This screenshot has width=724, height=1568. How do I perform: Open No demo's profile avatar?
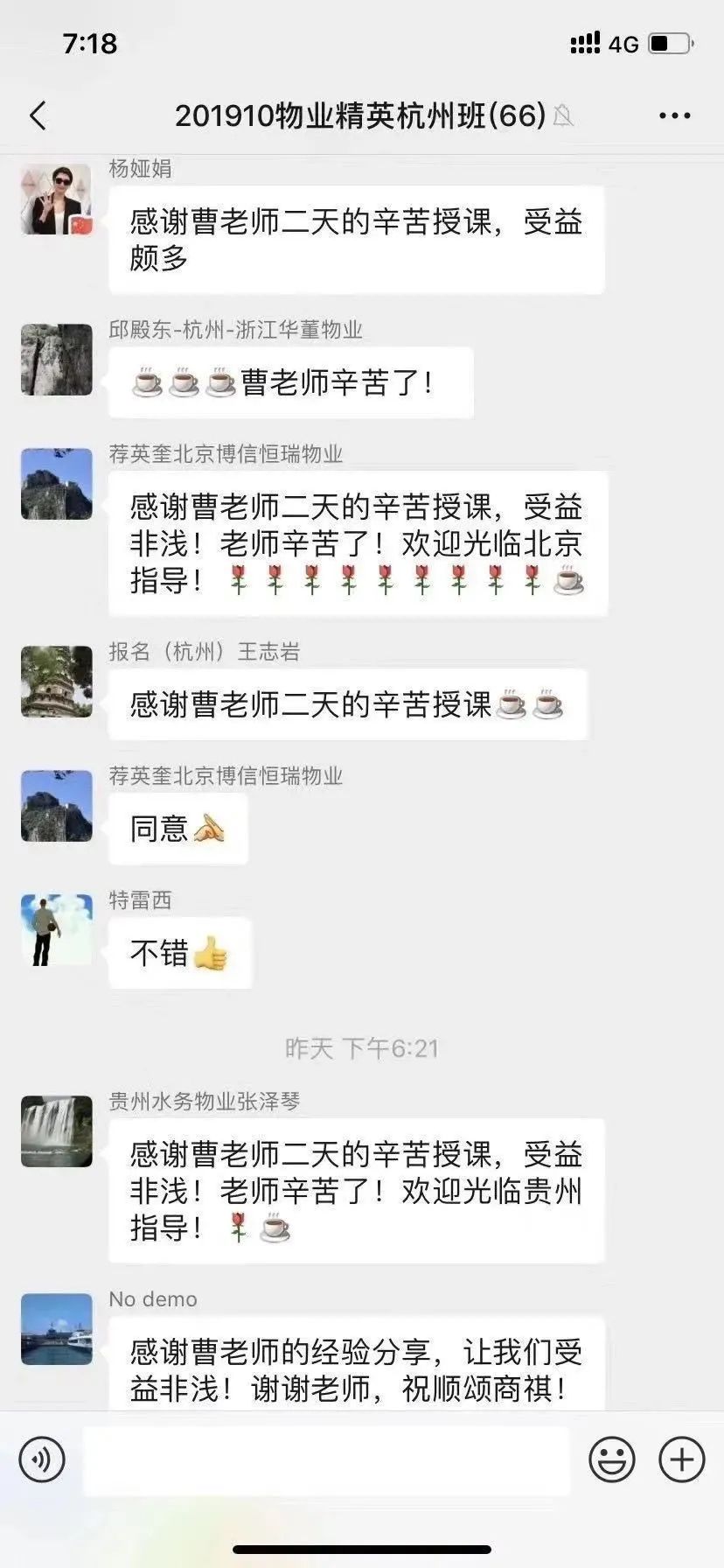tap(57, 1328)
